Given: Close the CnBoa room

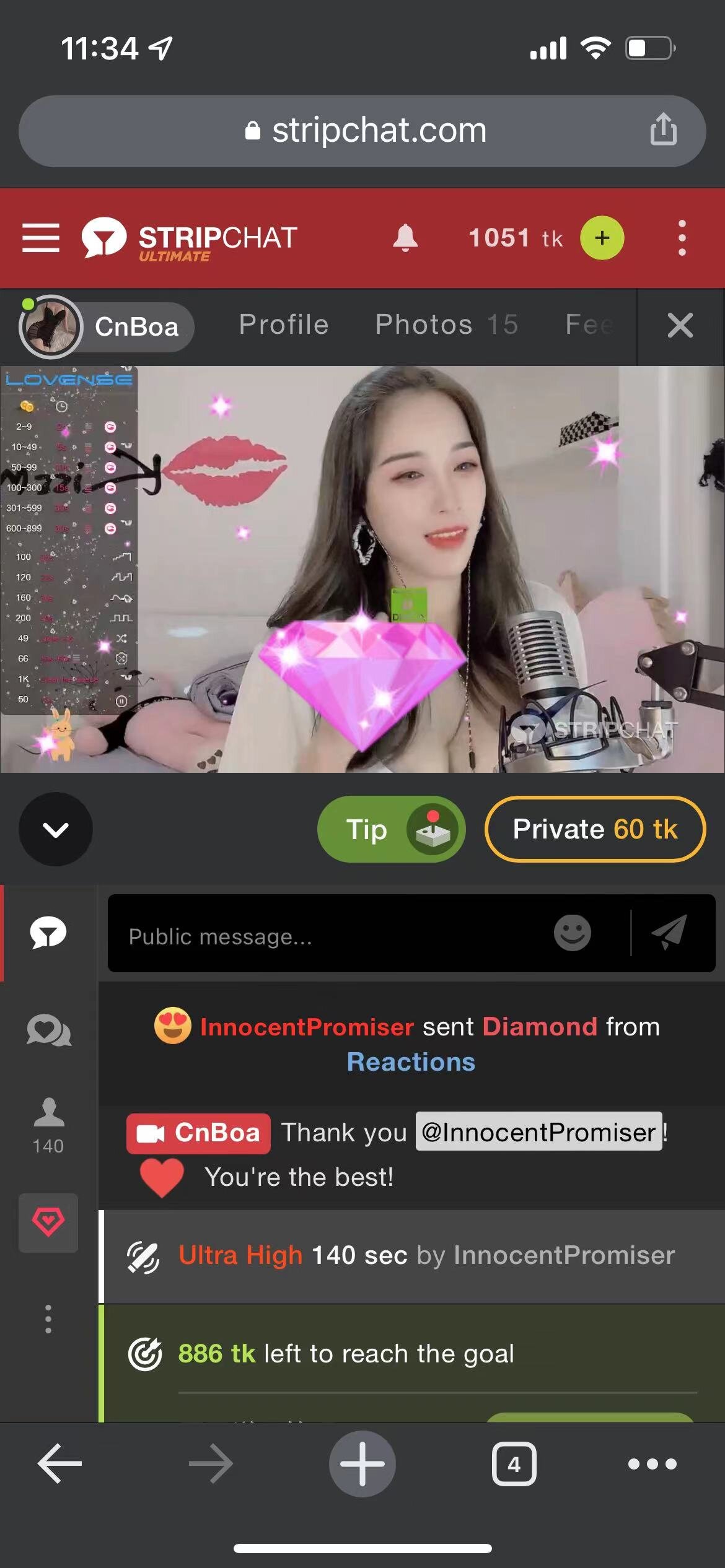Looking at the screenshot, I should point(680,325).
